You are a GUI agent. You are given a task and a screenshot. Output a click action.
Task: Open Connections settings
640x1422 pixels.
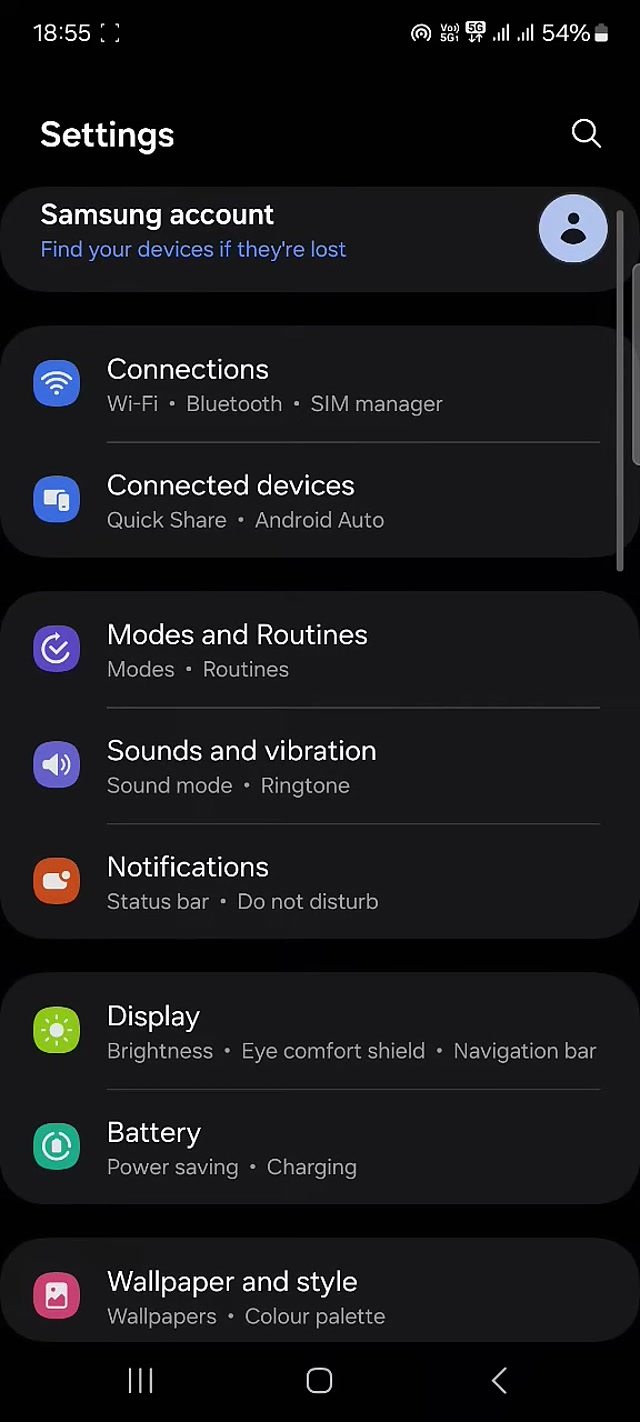click(300, 385)
